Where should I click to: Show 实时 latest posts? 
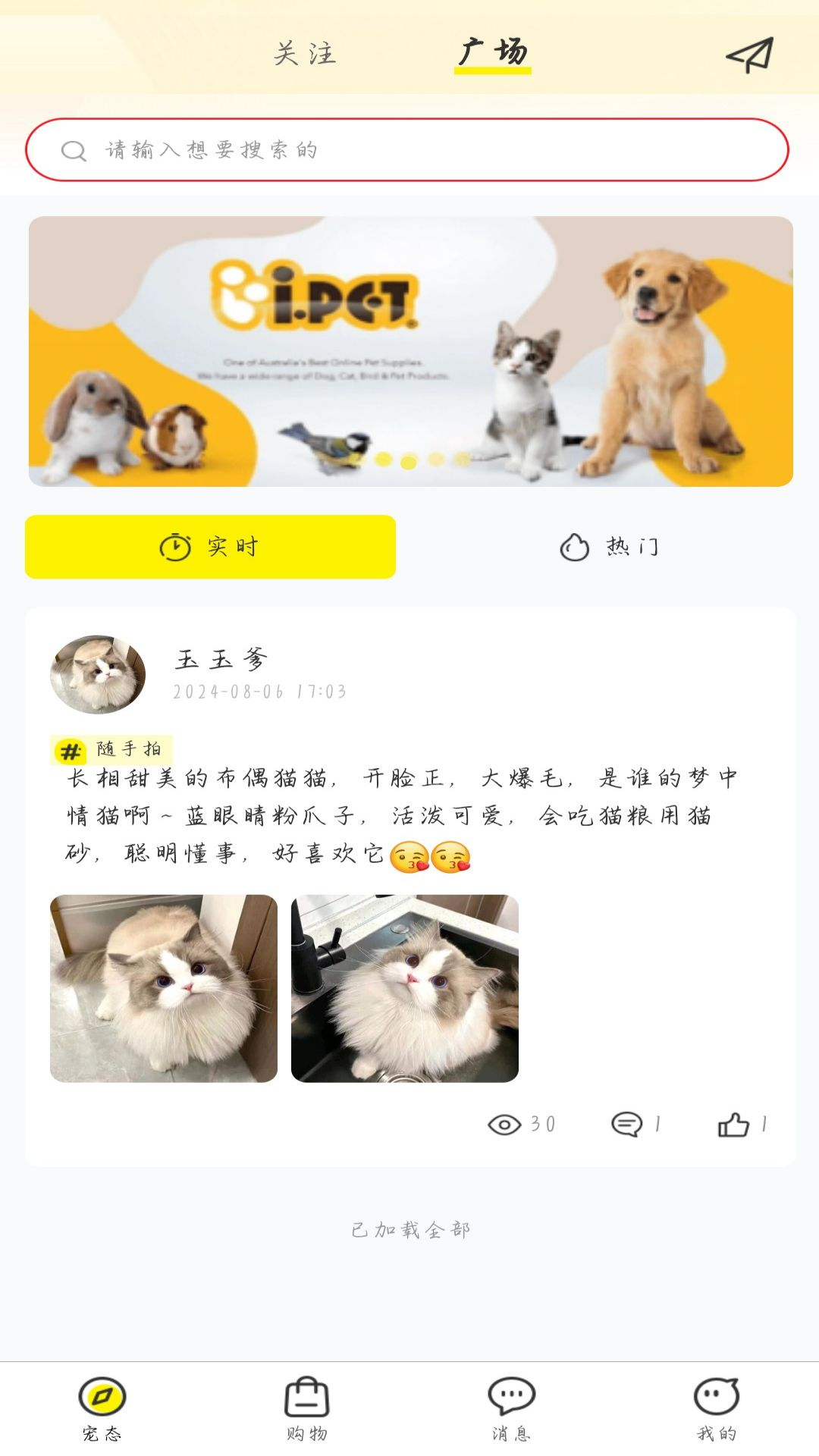pos(210,547)
